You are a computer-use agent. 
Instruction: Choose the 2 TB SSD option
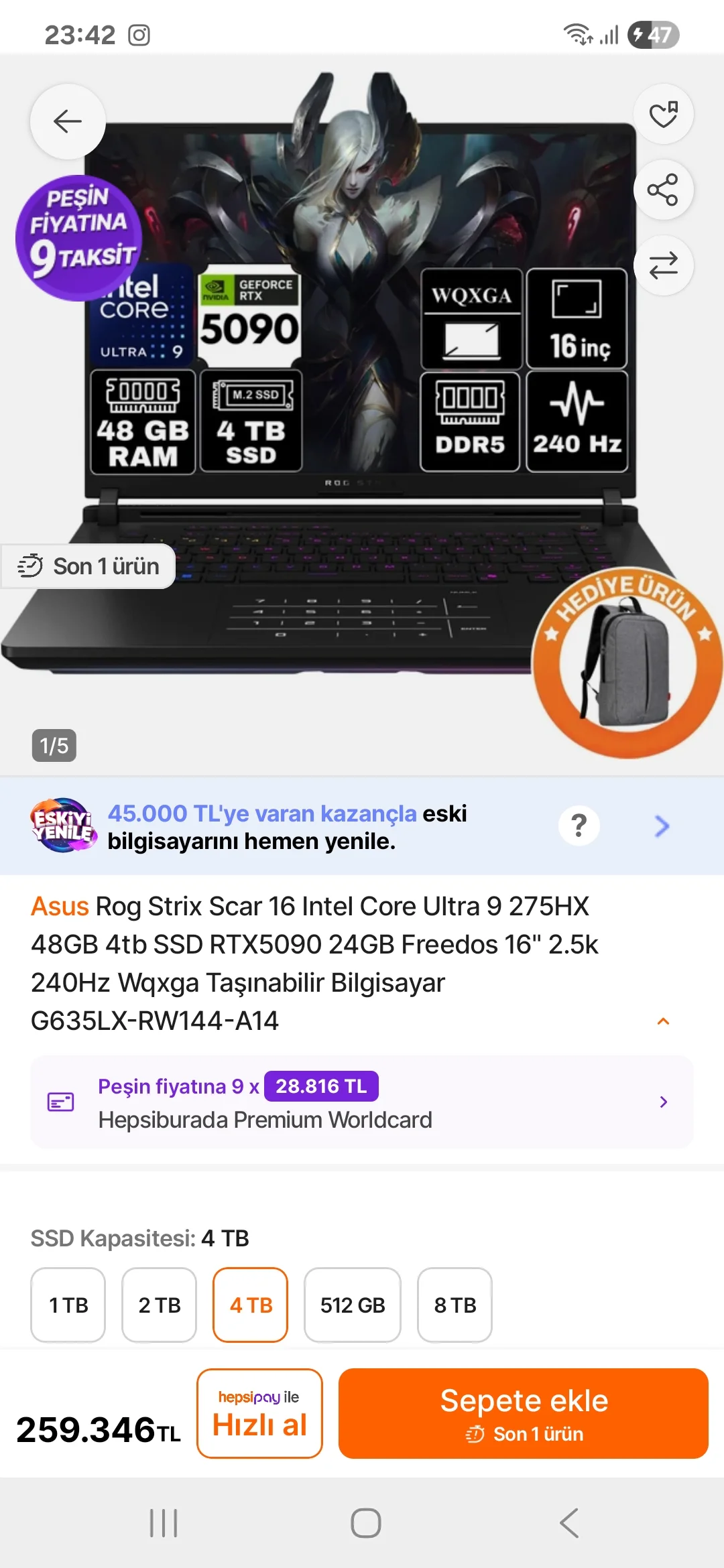[160, 1305]
